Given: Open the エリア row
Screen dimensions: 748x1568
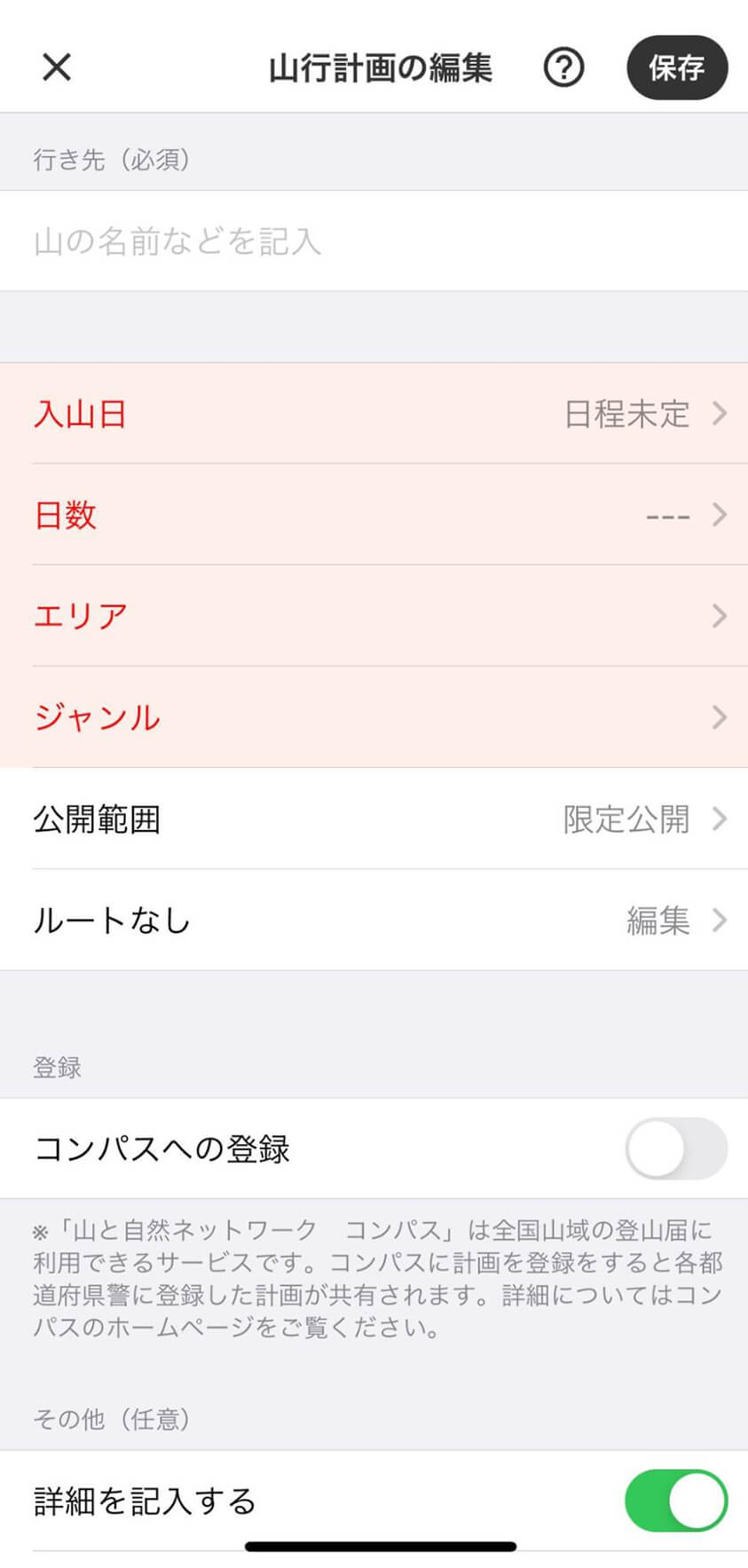Looking at the screenshot, I should (374, 615).
